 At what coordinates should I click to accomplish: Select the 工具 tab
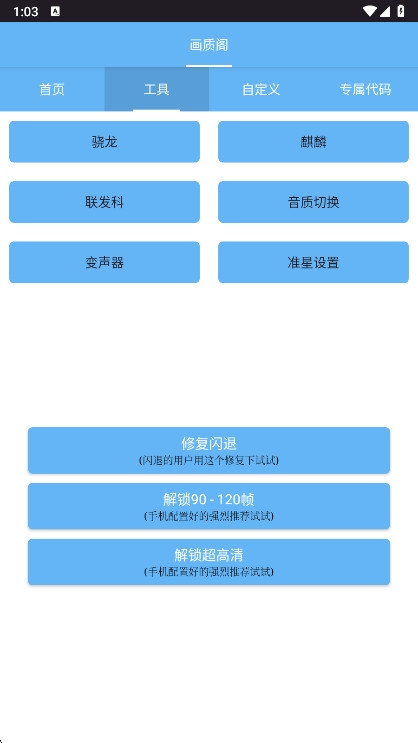[x=156, y=89]
